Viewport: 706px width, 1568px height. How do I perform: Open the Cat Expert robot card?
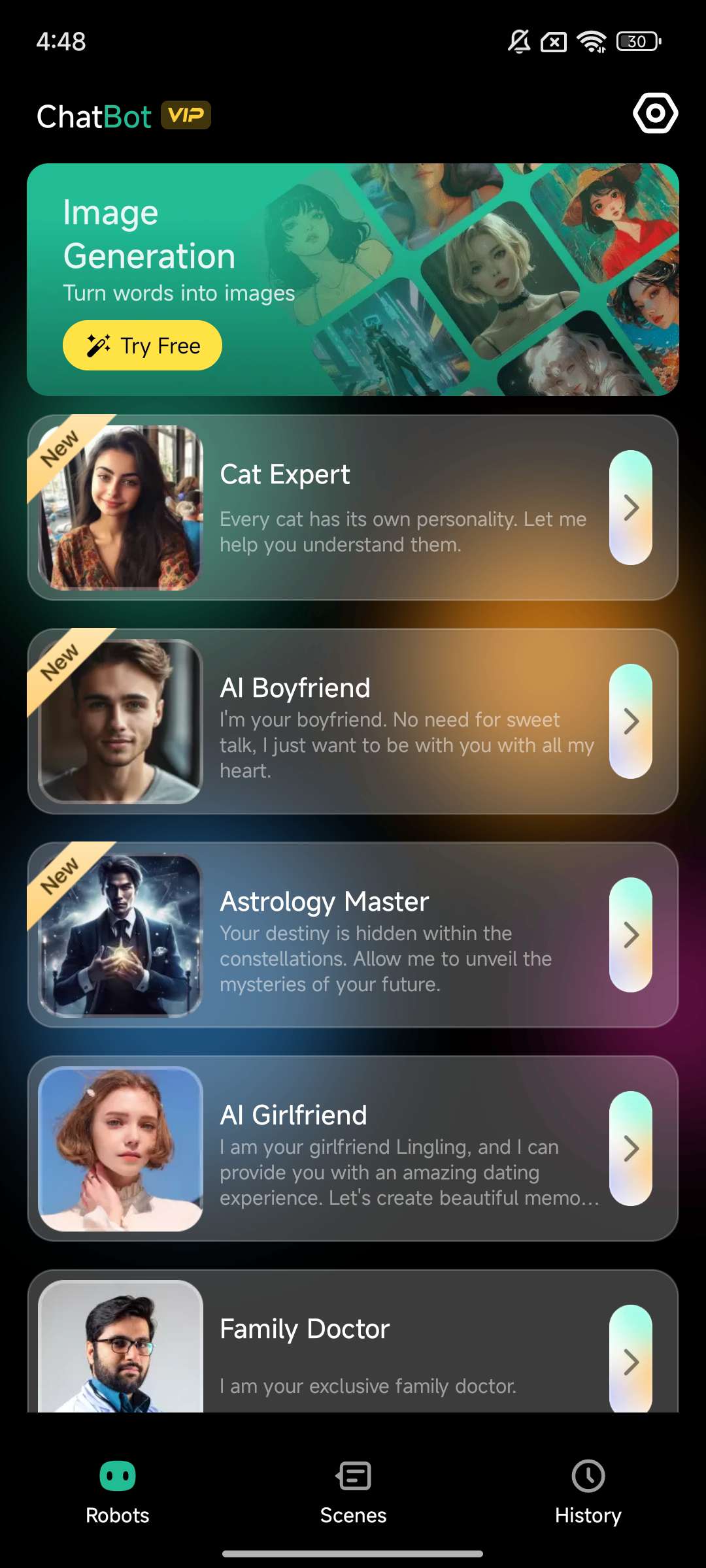click(x=353, y=508)
